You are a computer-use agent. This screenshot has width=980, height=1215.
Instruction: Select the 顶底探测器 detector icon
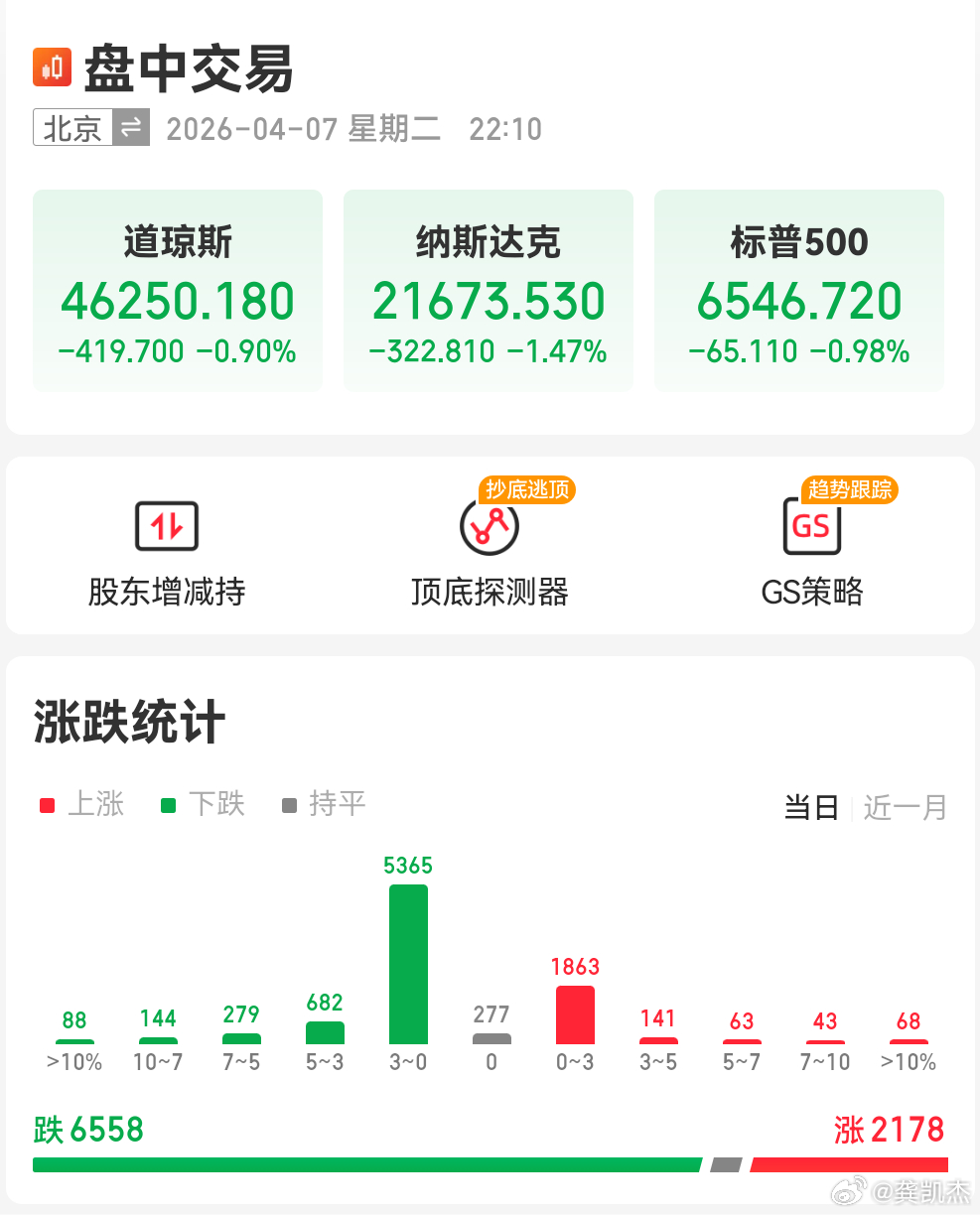click(489, 526)
